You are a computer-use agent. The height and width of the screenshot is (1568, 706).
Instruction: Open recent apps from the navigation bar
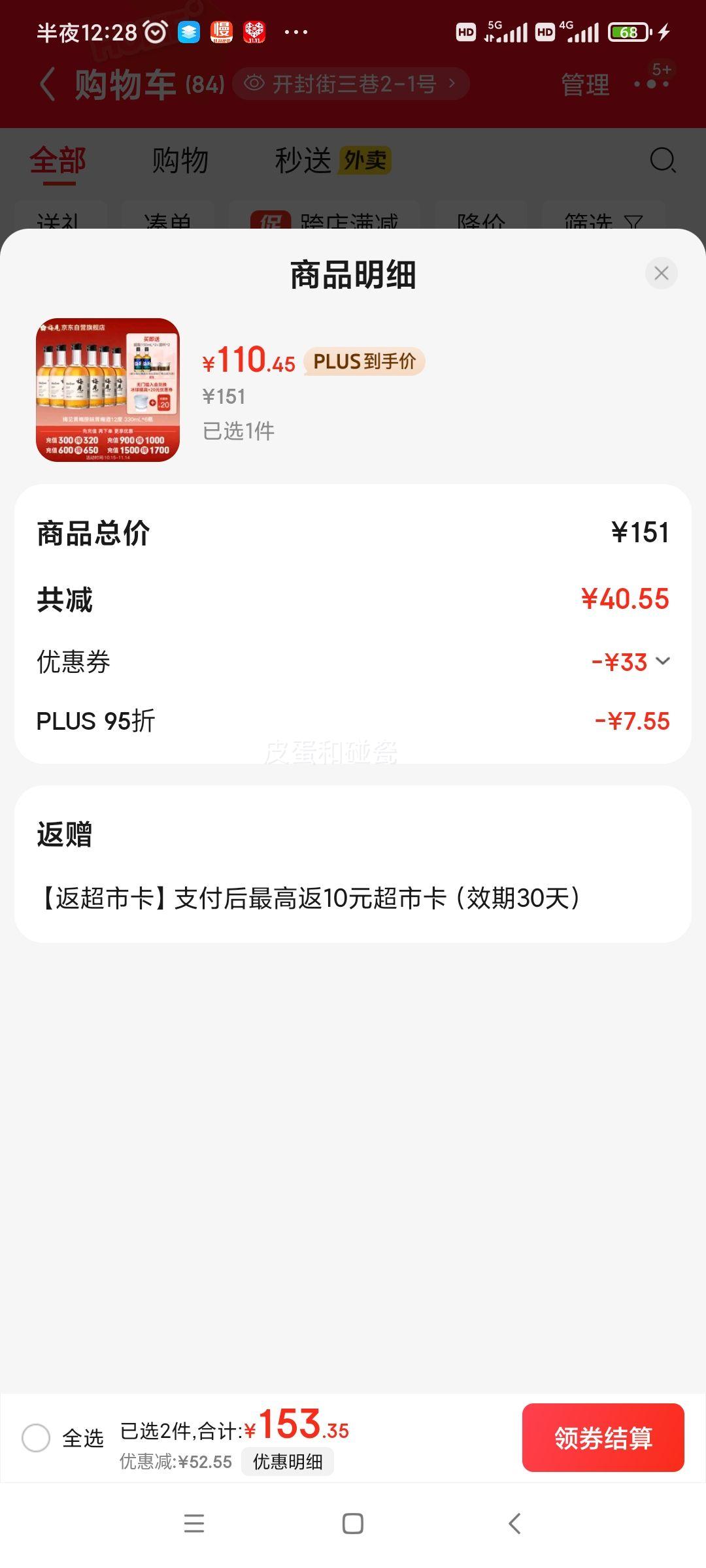pyautogui.click(x=194, y=1524)
